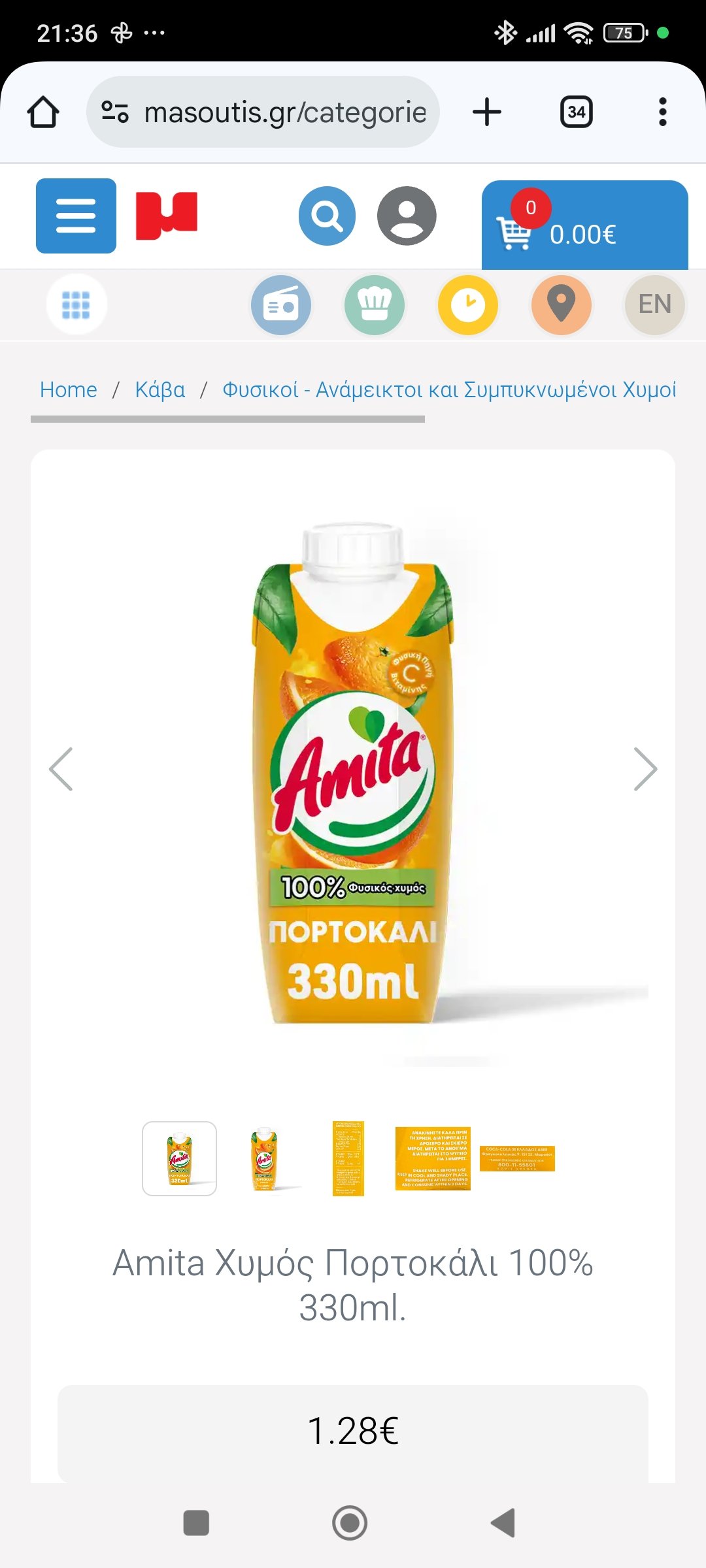The width and height of the screenshot is (706, 1568).
Task: Open a new browser tab
Action: coord(487,112)
